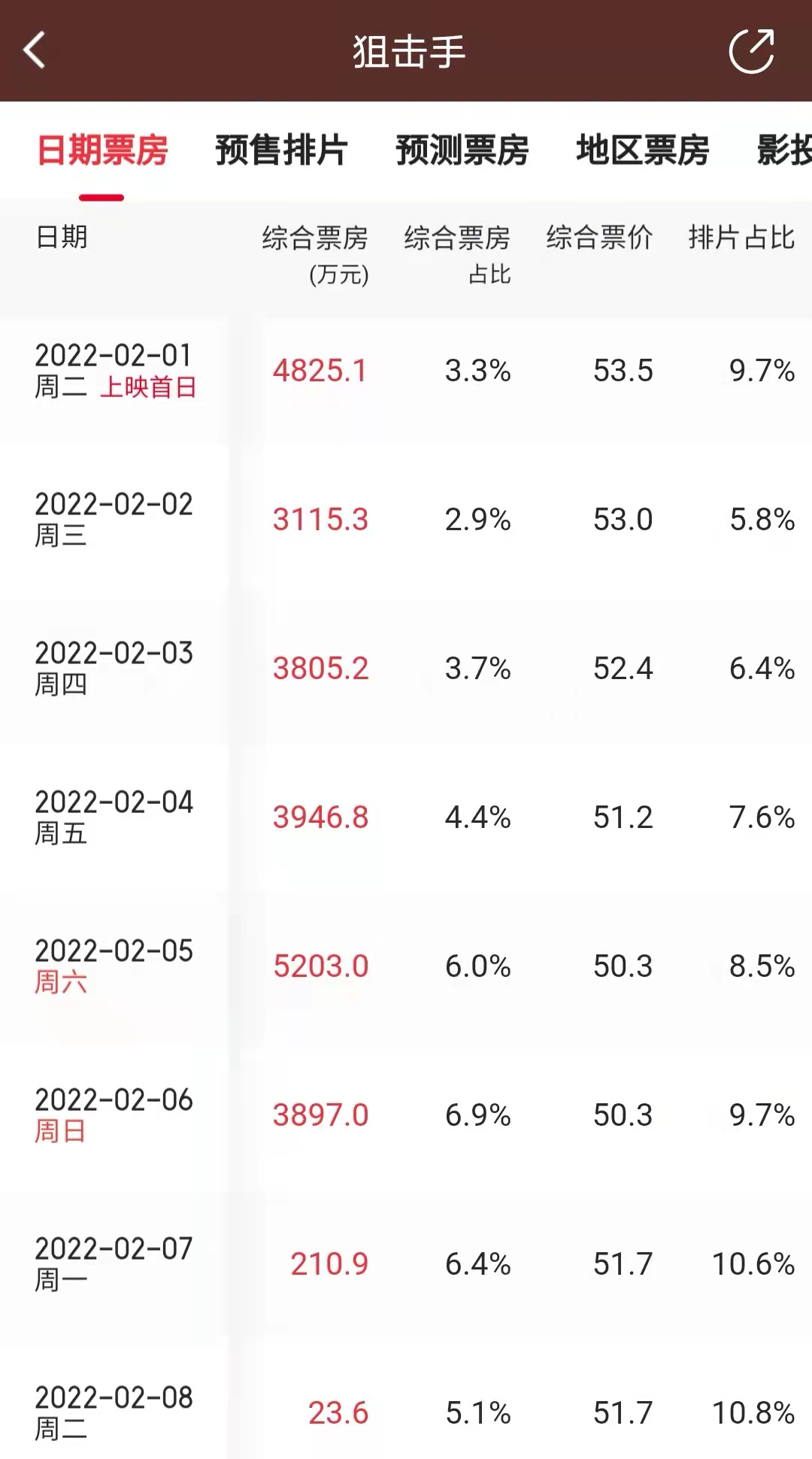Tap the back arrow icon
The height and width of the screenshot is (1459, 812).
coord(36,48)
